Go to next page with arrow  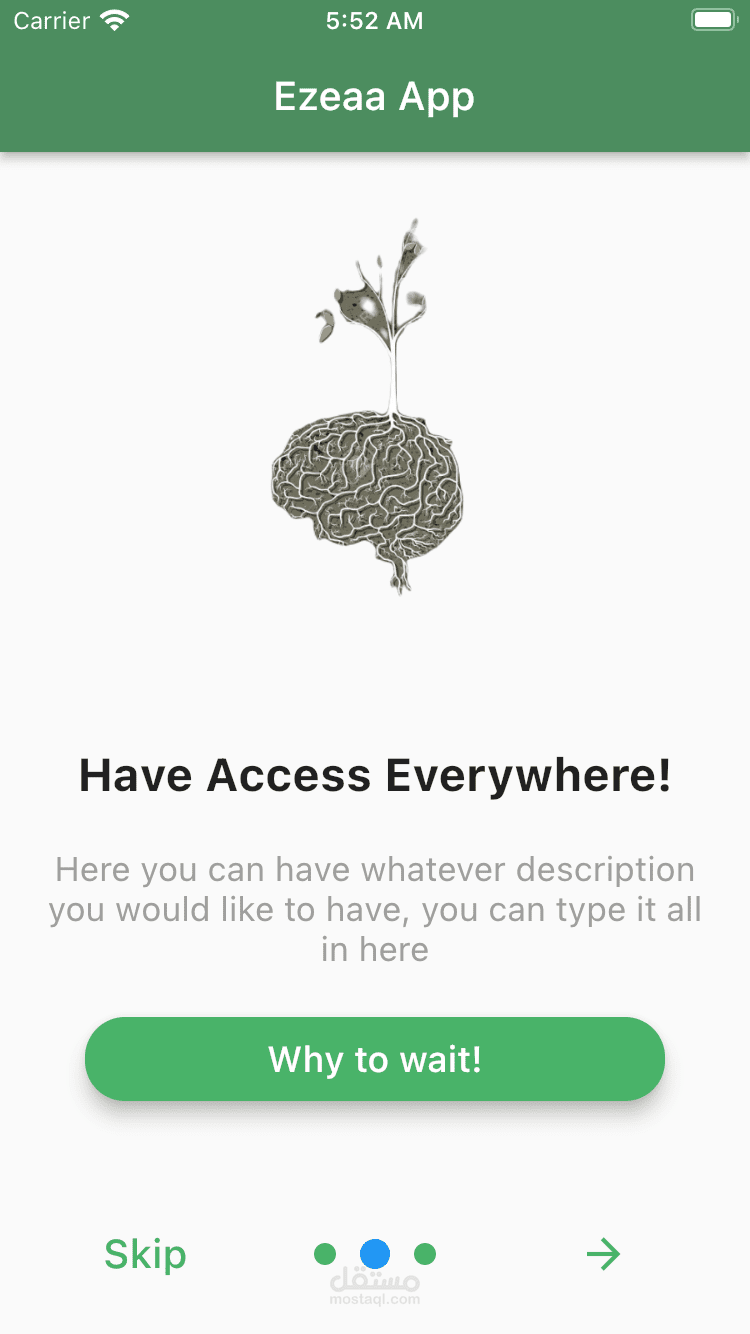click(603, 1254)
